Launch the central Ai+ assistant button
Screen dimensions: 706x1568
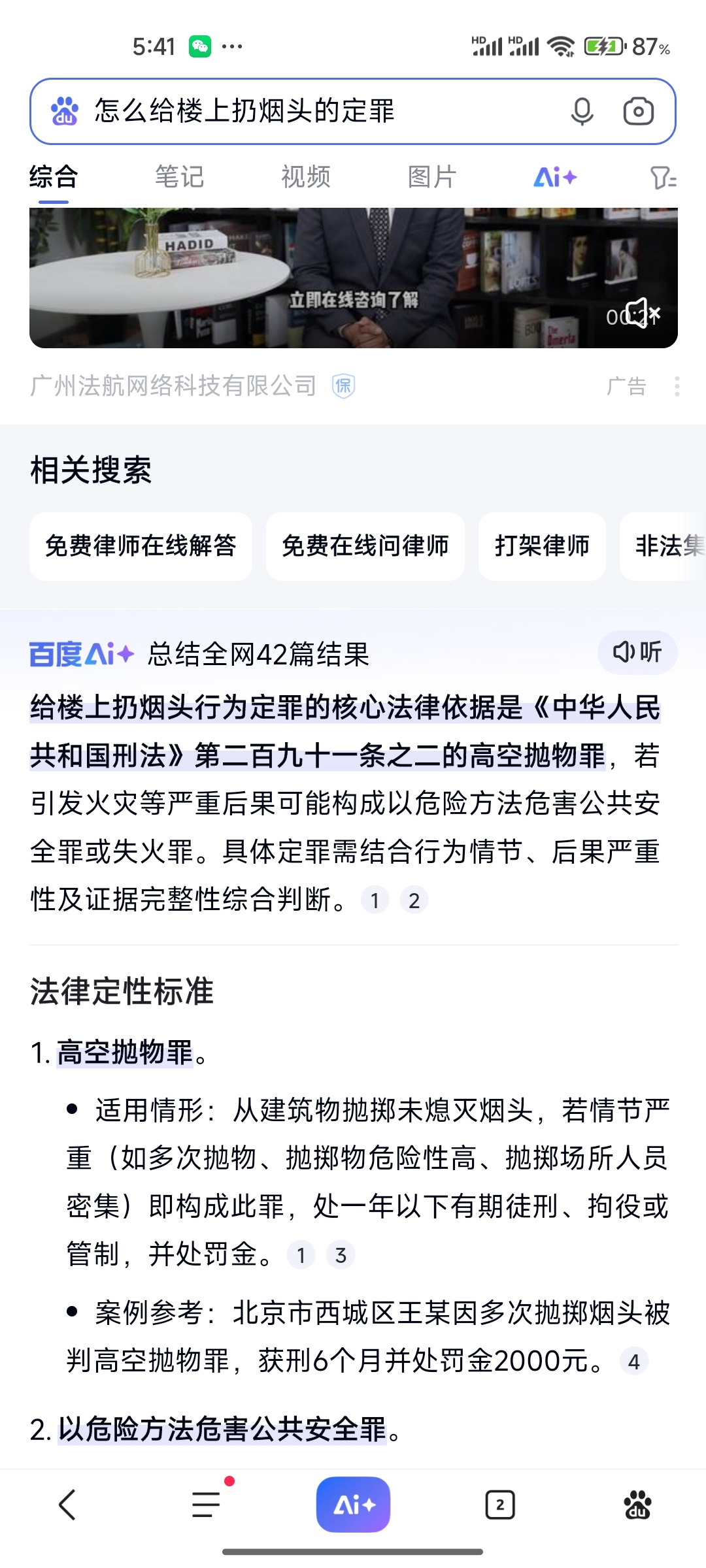pyautogui.click(x=354, y=1505)
